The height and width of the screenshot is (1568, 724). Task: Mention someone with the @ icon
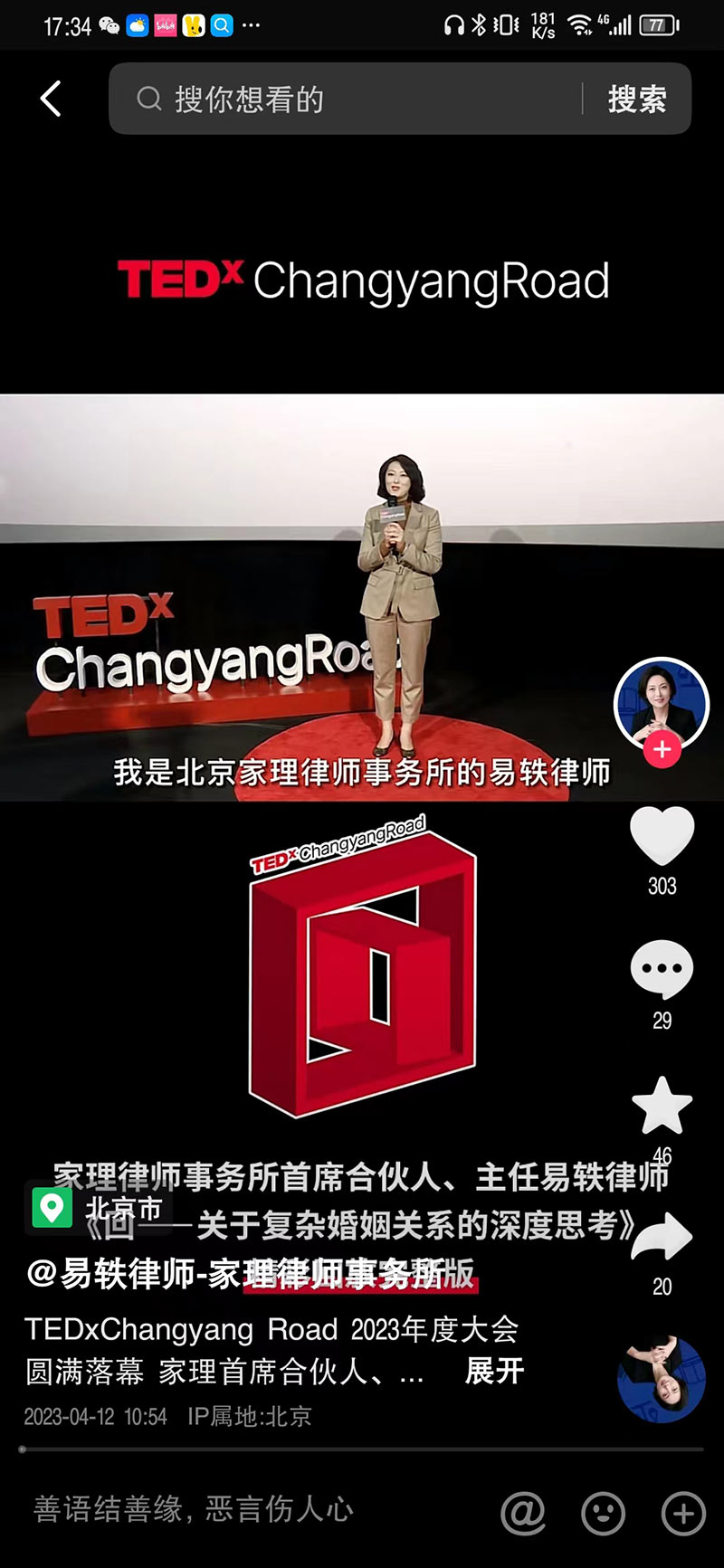click(x=523, y=1512)
